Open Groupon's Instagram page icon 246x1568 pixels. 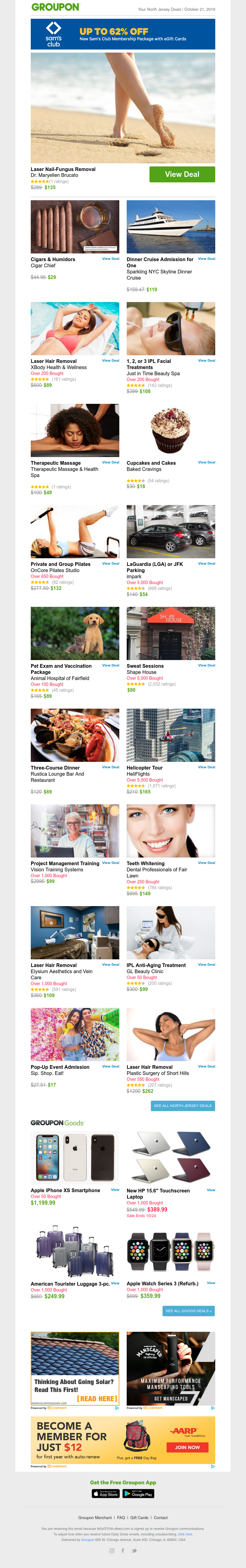click(x=111, y=1550)
